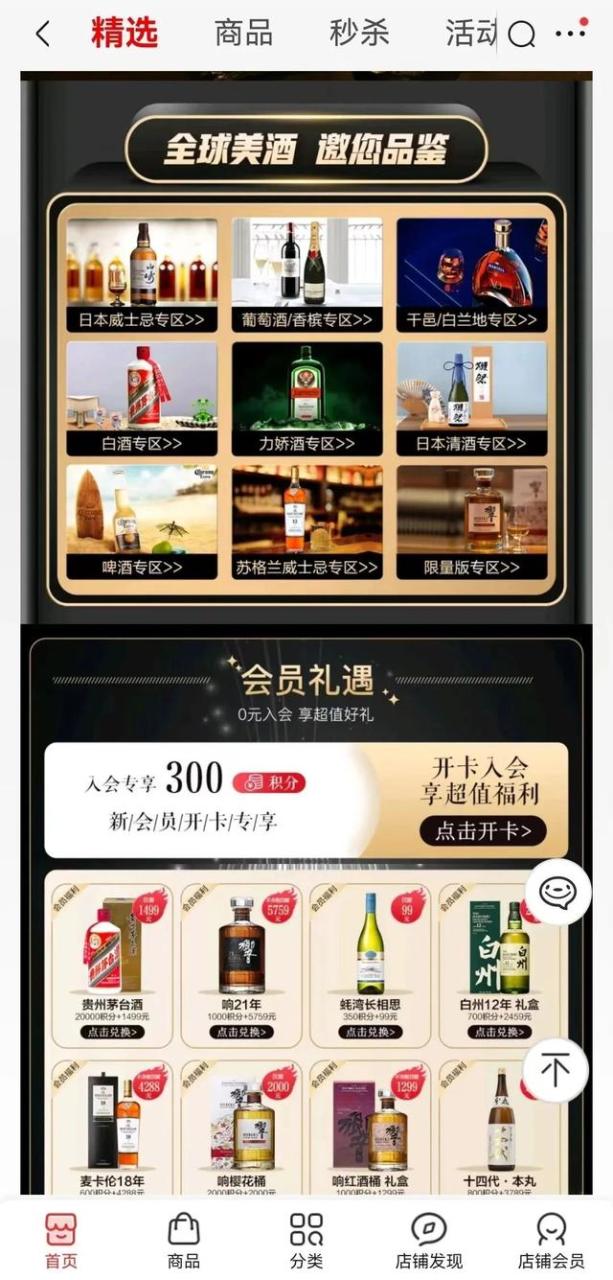The width and height of the screenshot is (613, 1280).
Task: Switch to the 分类 bottom tab
Action: coord(306,1240)
